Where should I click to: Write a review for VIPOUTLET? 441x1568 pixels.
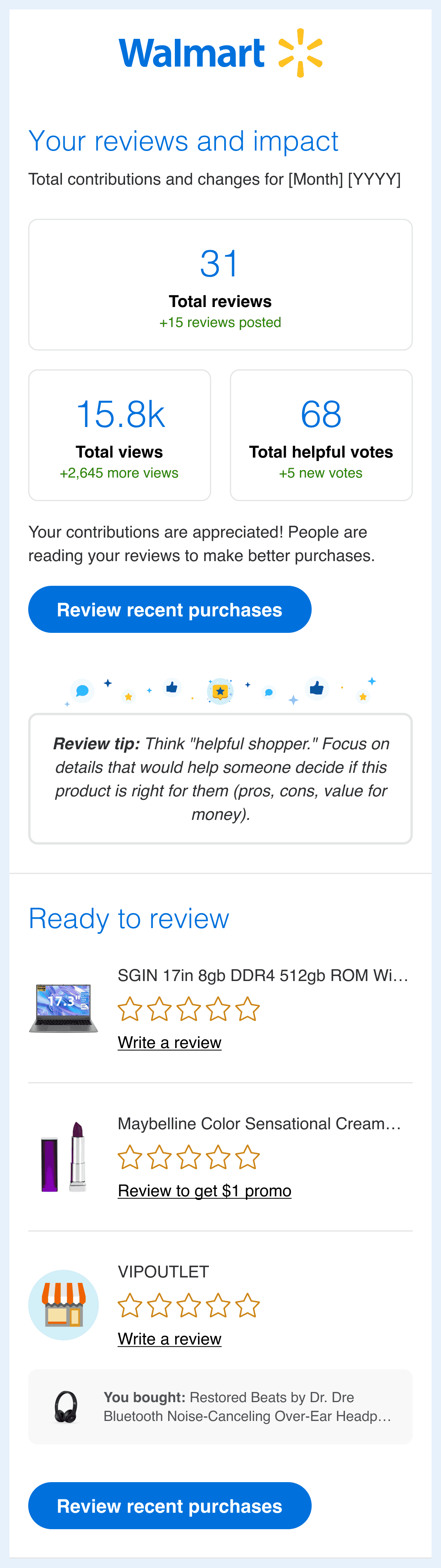pos(169,1339)
